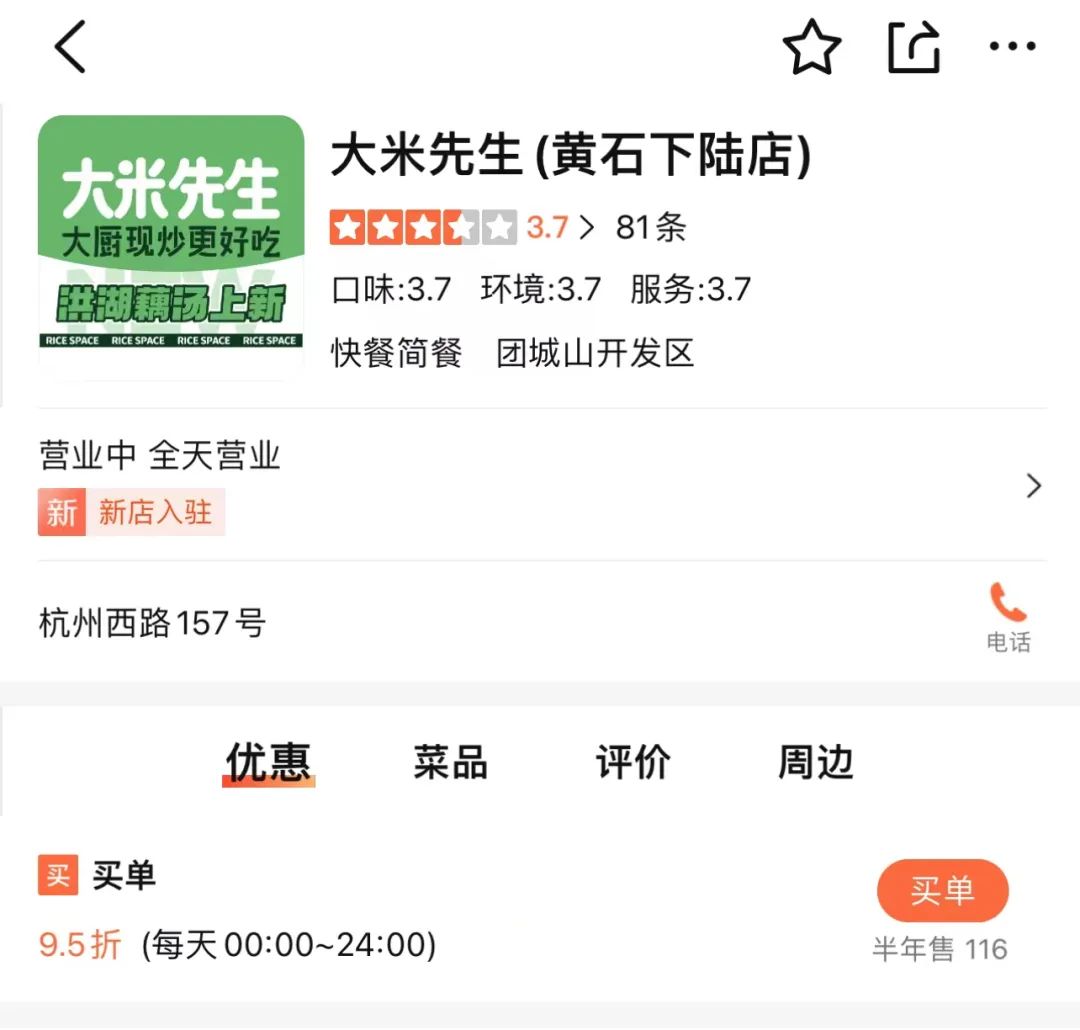This screenshot has height=1030, width=1080.
Task: Share this restaurant page
Action: click(914, 48)
